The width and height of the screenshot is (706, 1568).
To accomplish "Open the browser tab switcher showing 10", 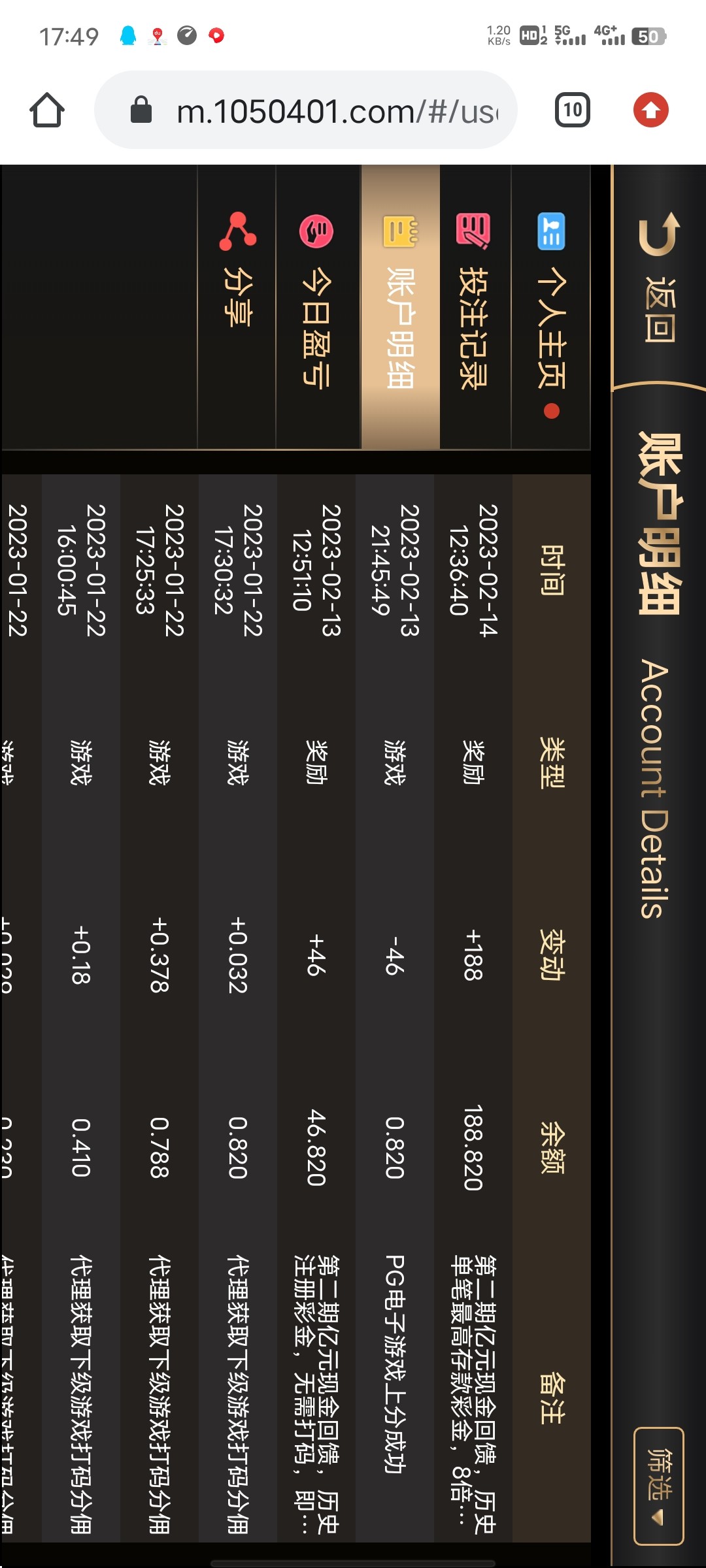I will tap(572, 110).
